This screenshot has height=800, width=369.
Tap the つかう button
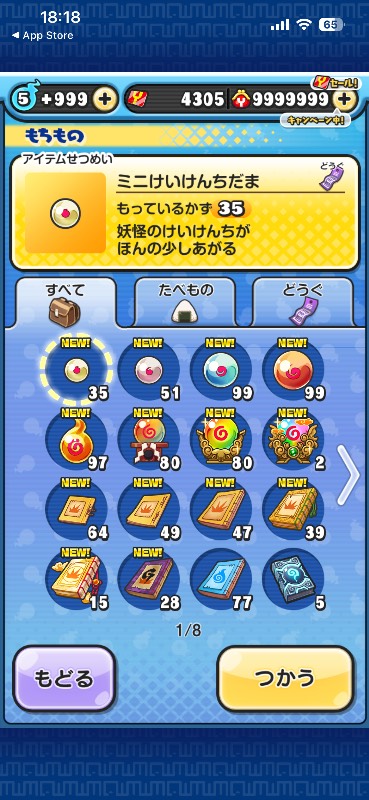[285, 679]
